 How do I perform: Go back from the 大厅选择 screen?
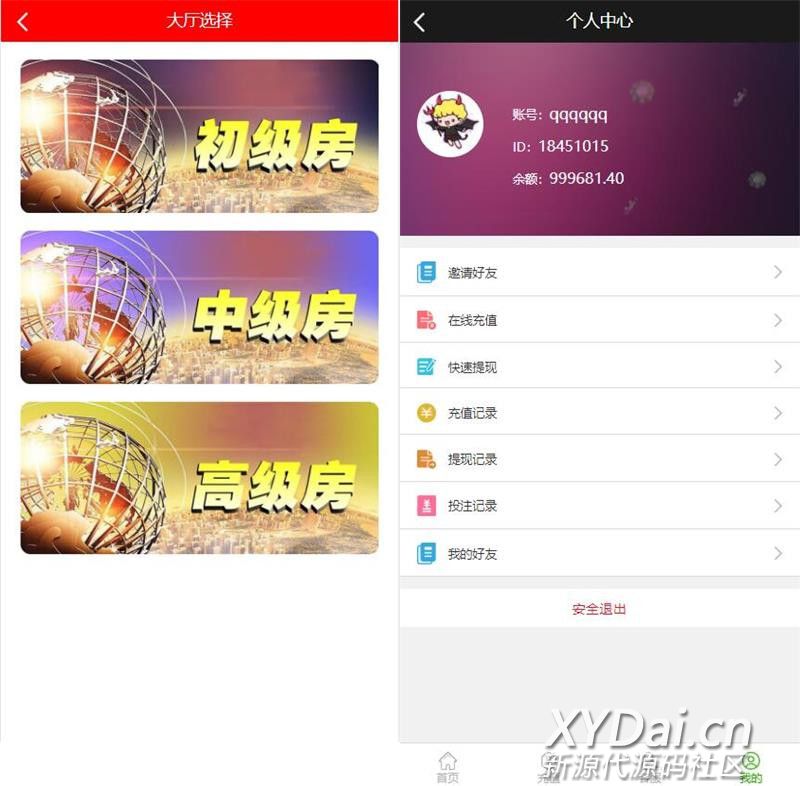pyautogui.click(x=23, y=21)
